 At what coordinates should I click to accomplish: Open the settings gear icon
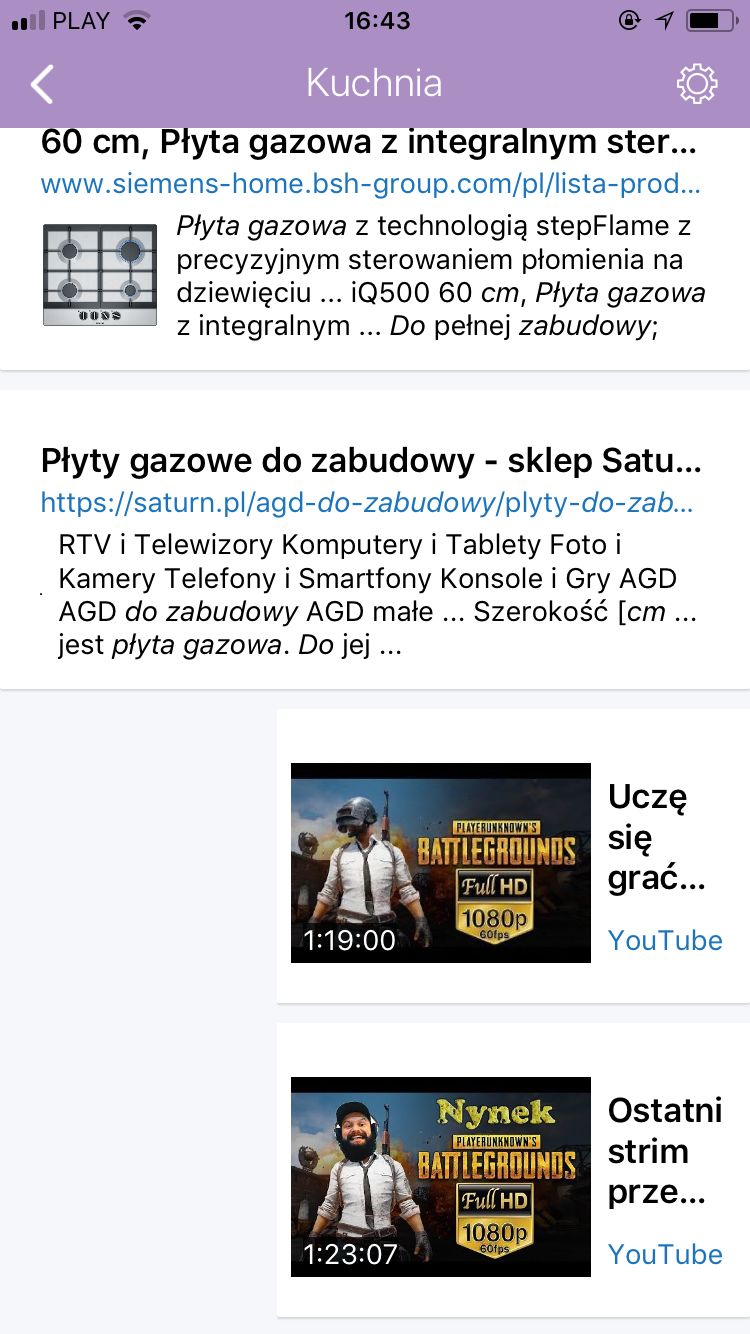[x=697, y=84]
